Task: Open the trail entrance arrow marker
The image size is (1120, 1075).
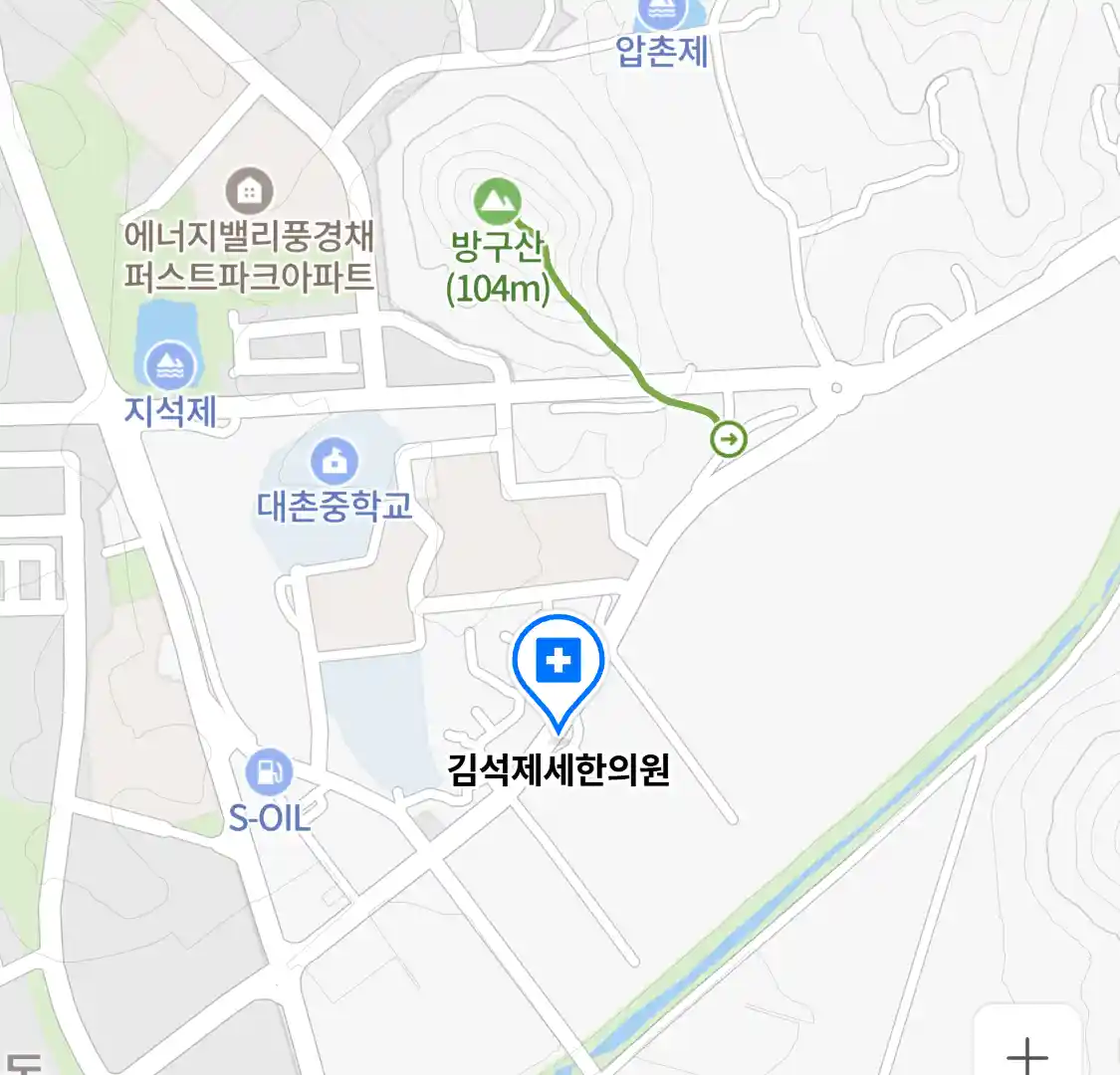Action: (730, 438)
